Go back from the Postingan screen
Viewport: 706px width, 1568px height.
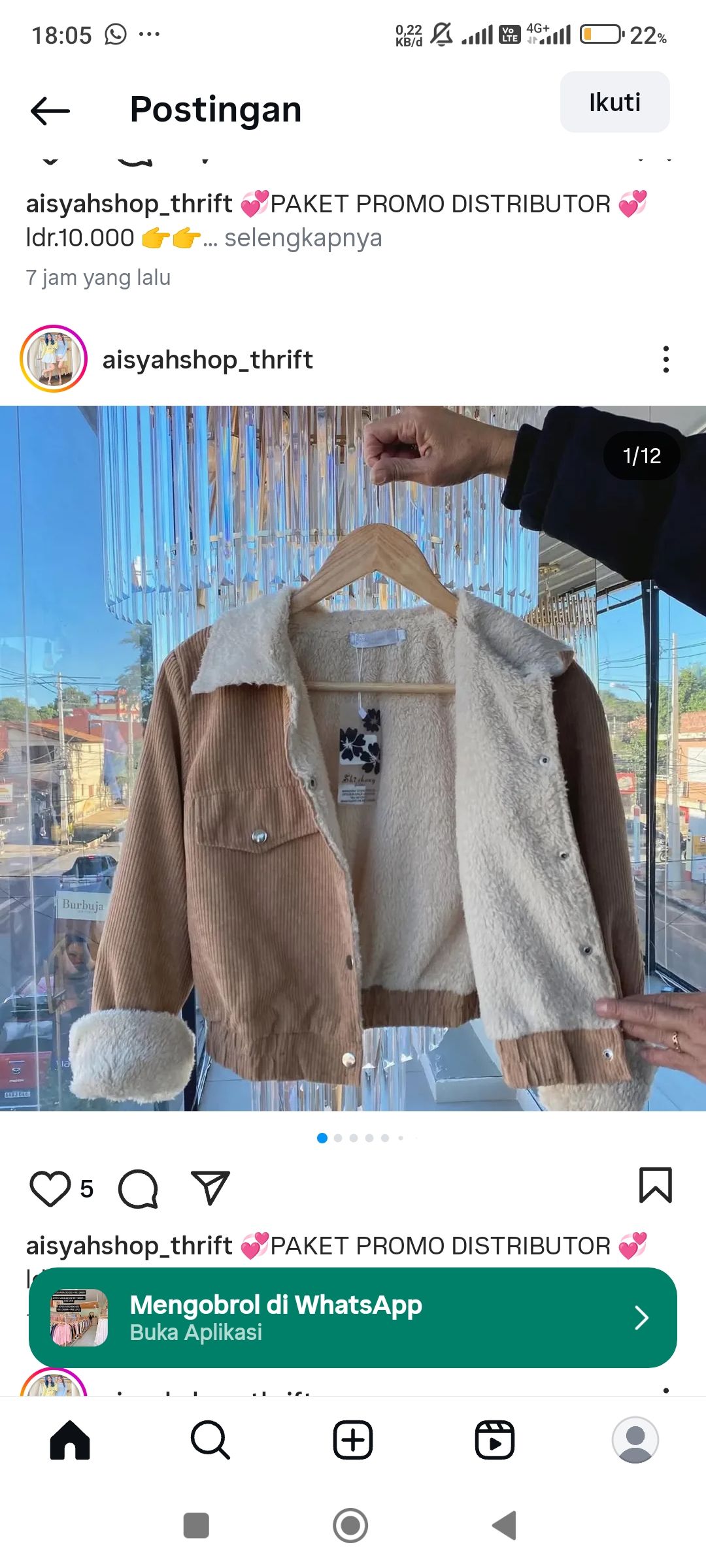(50, 110)
